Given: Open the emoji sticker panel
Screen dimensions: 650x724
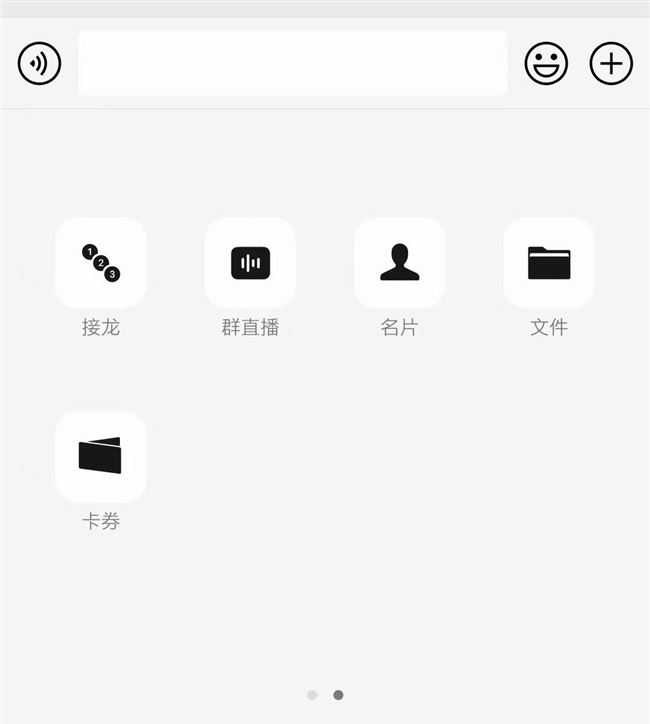Looking at the screenshot, I should (546, 64).
